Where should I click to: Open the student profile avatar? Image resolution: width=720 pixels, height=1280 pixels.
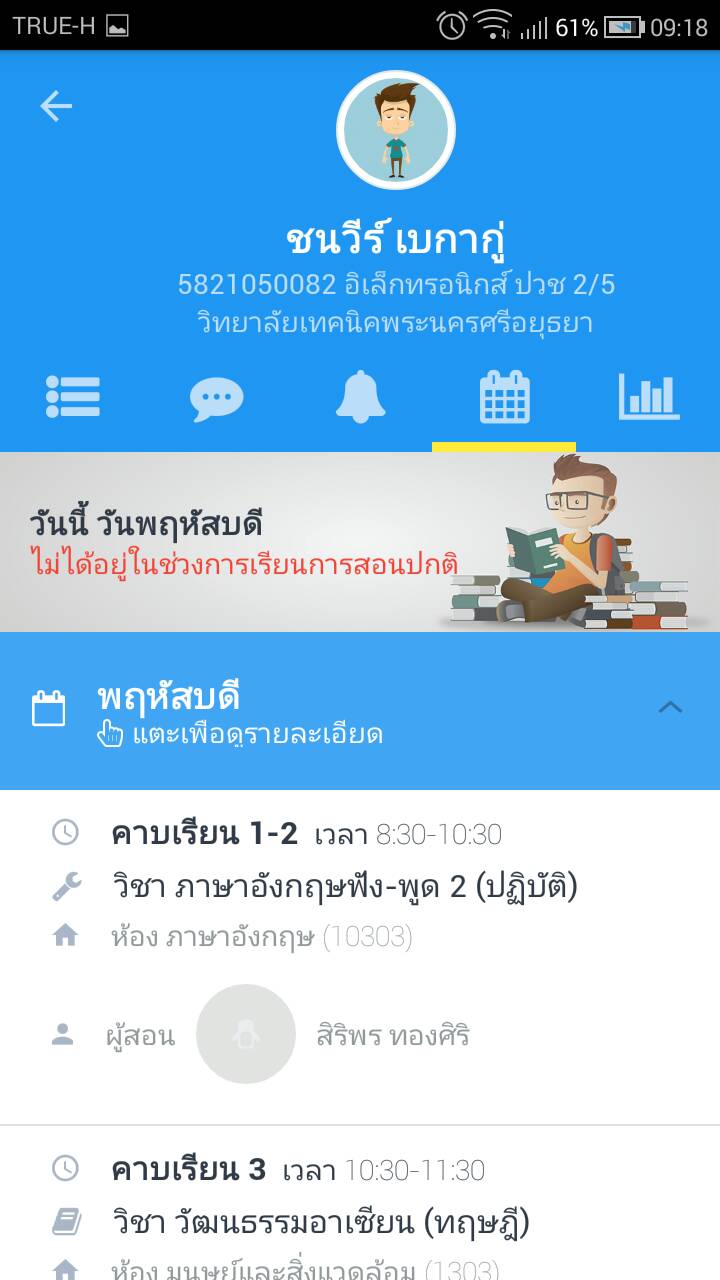(396, 130)
